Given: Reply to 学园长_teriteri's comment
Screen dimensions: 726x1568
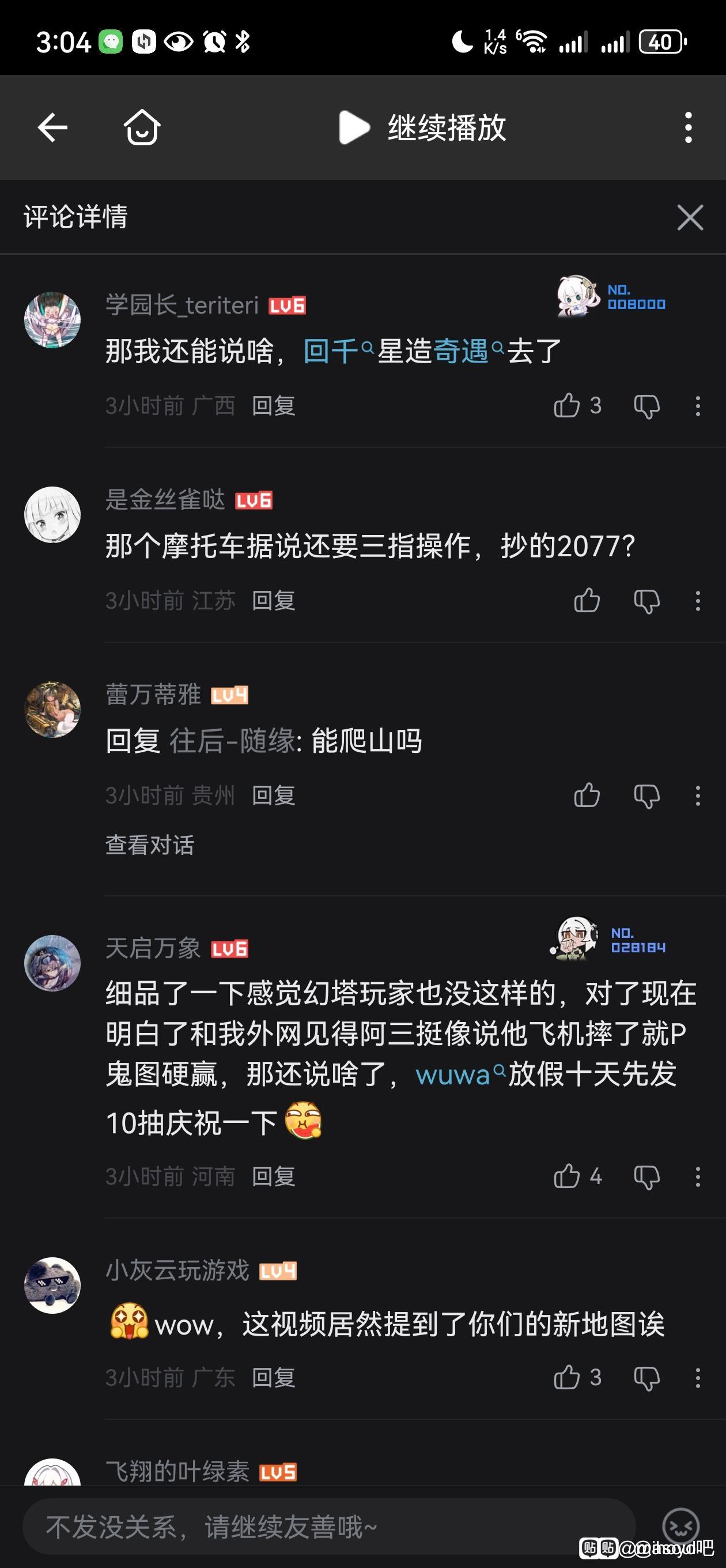Looking at the screenshot, I should [273, 405].
